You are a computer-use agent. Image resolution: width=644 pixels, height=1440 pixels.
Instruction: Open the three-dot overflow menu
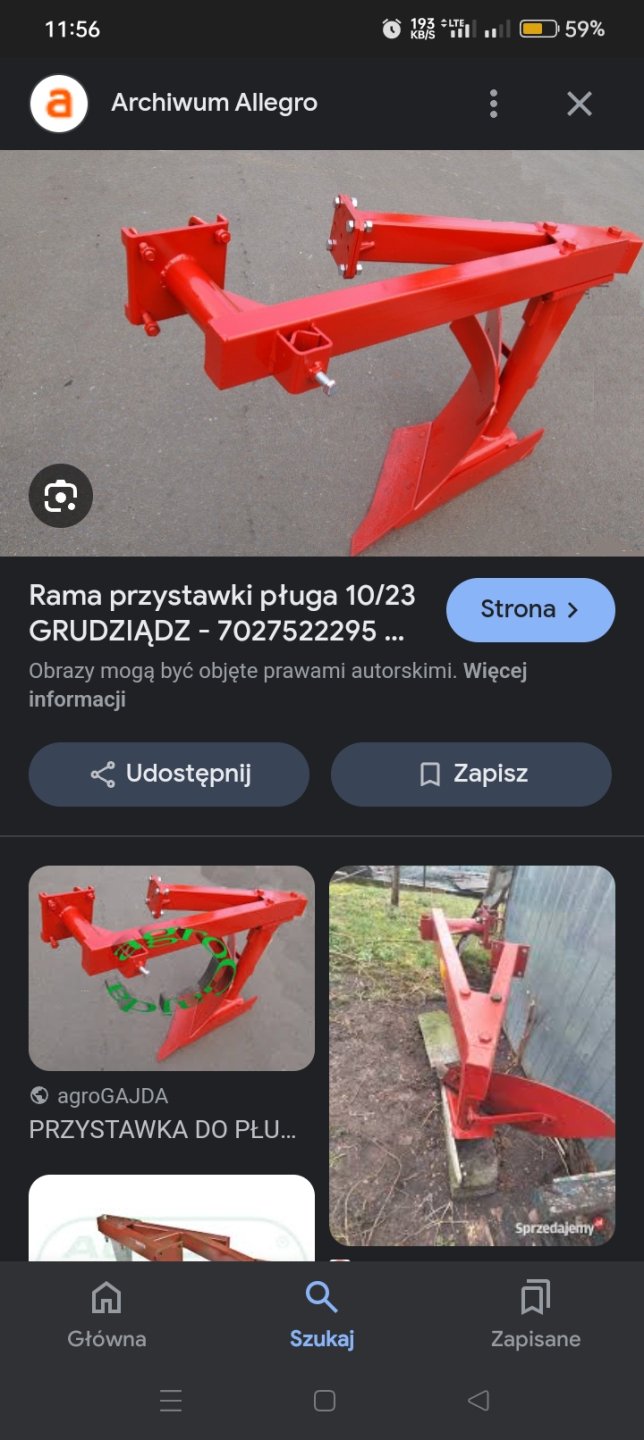click(493, 103)
